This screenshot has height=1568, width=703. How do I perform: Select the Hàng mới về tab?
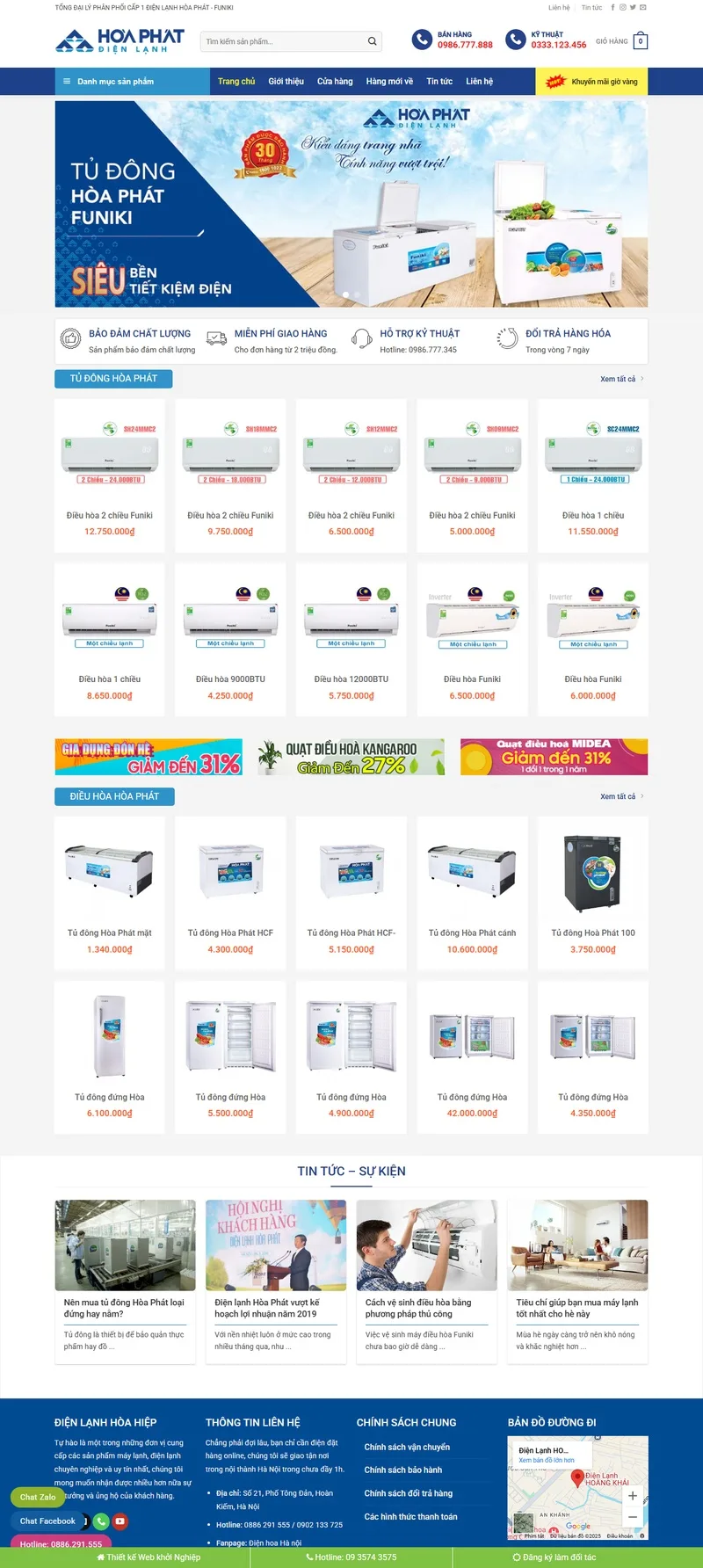tap(389, 82)
